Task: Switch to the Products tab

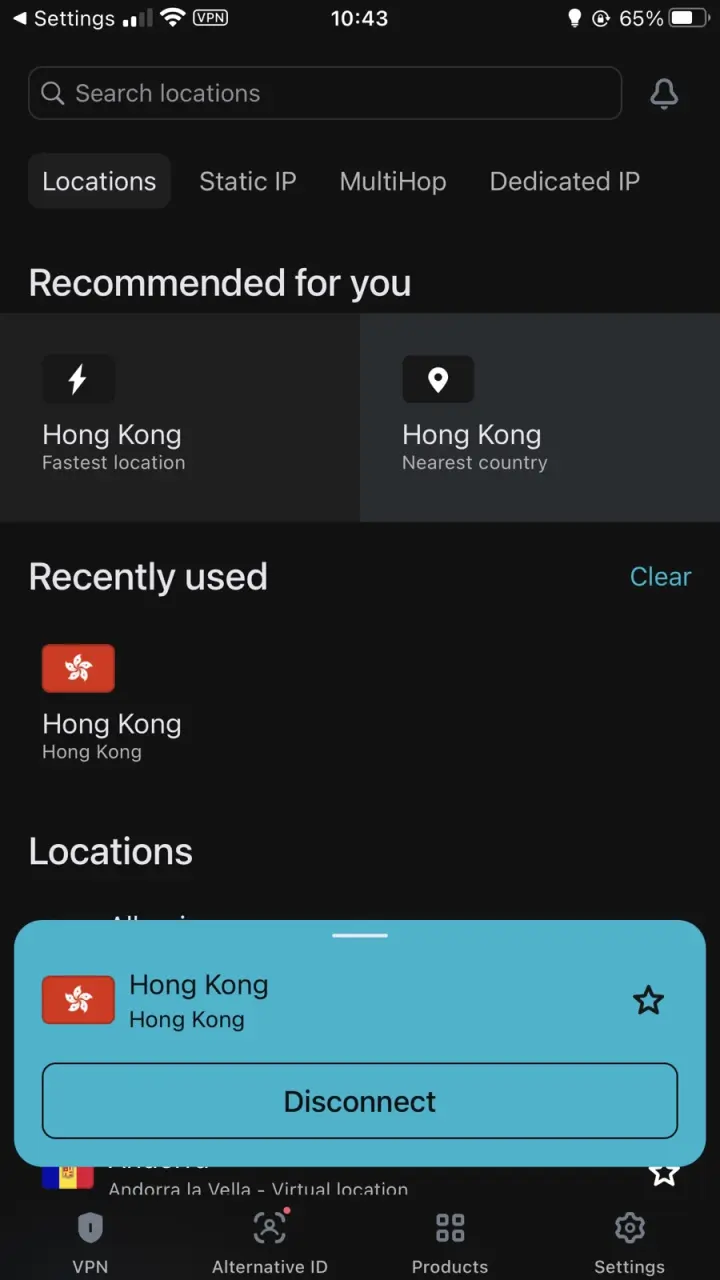Action: pyautogui.click(x=450, y=1243)
